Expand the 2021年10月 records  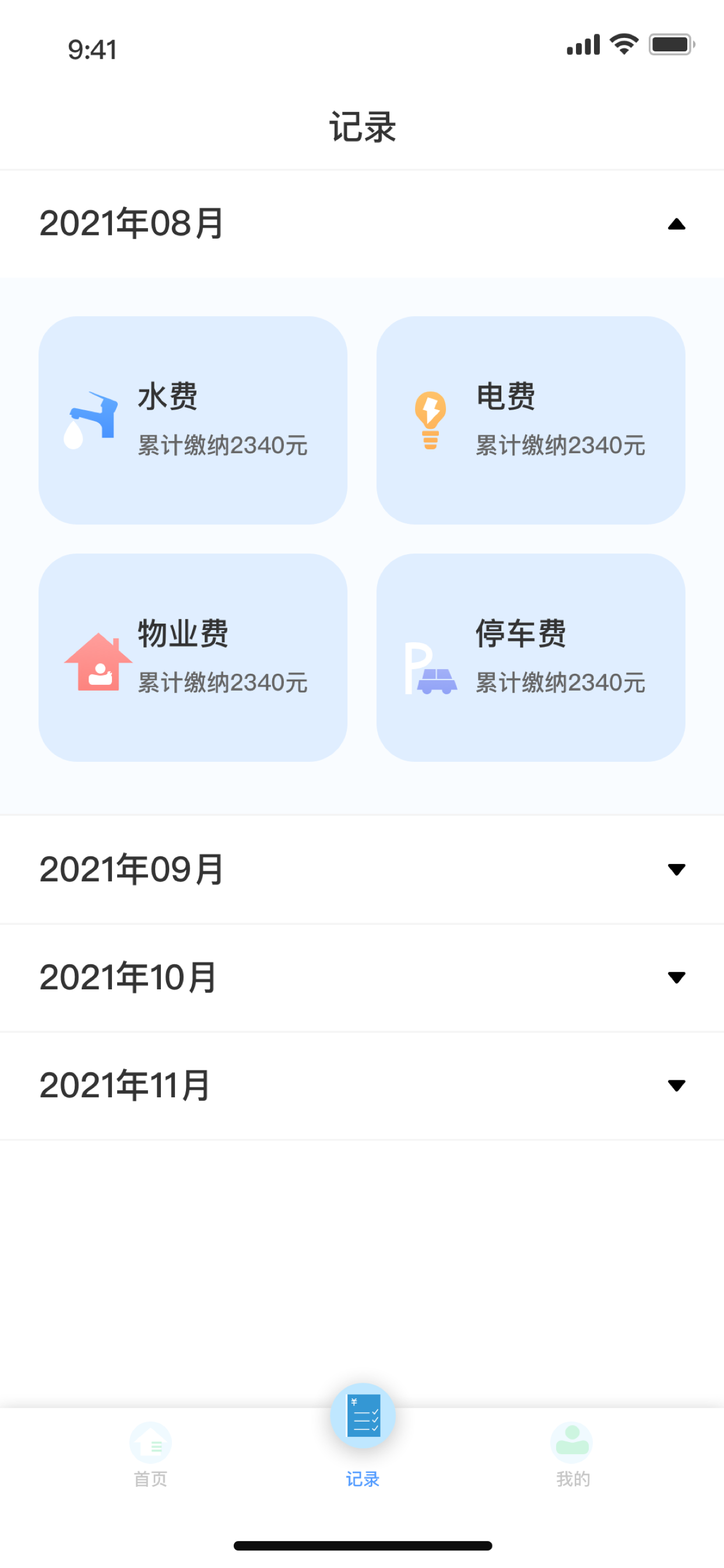362,978
